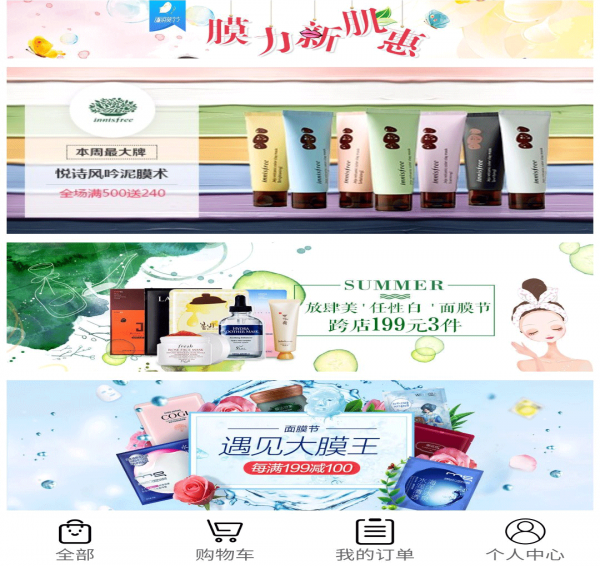600x566 pixels.
Task: Open the 个人中心 profile tab
Action: pyautogui.click(x=525, y=540)
